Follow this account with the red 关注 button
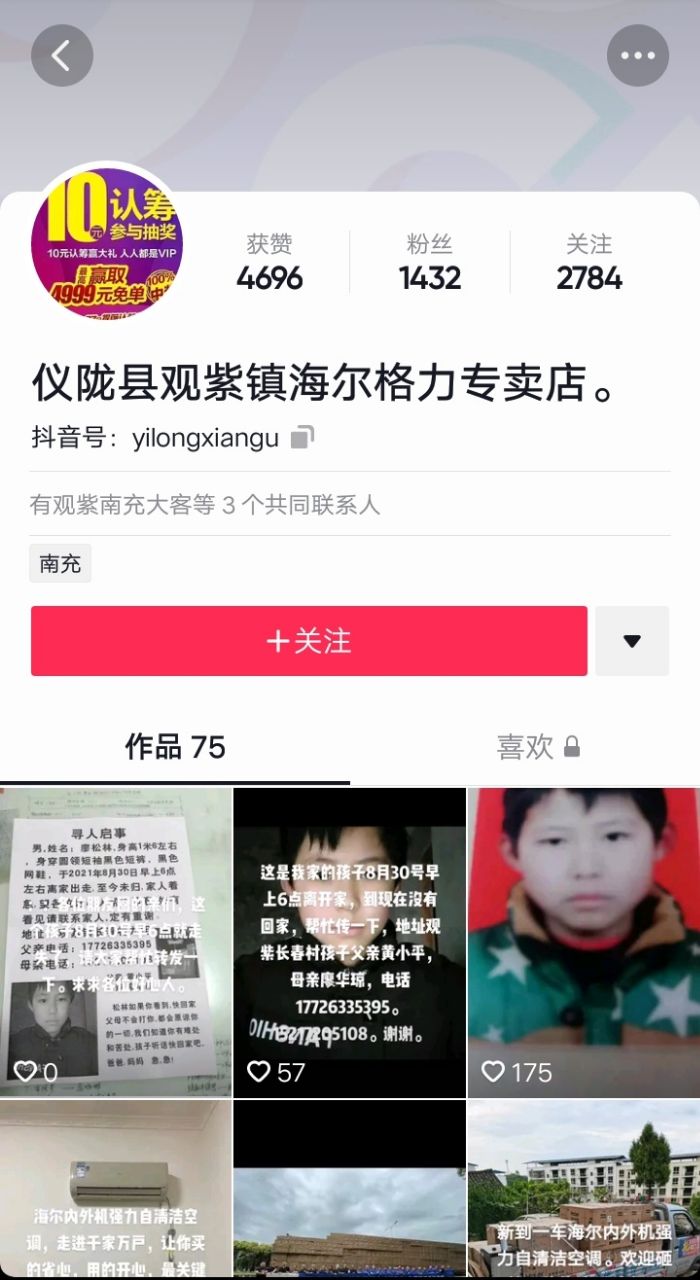 [x=309, y=640]
